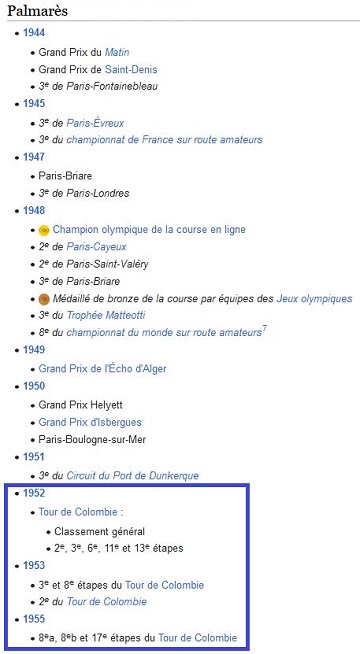The image size is (360, 654).
Task: Open Tour de Colombie link under 1955
Action: click(197, 638)
